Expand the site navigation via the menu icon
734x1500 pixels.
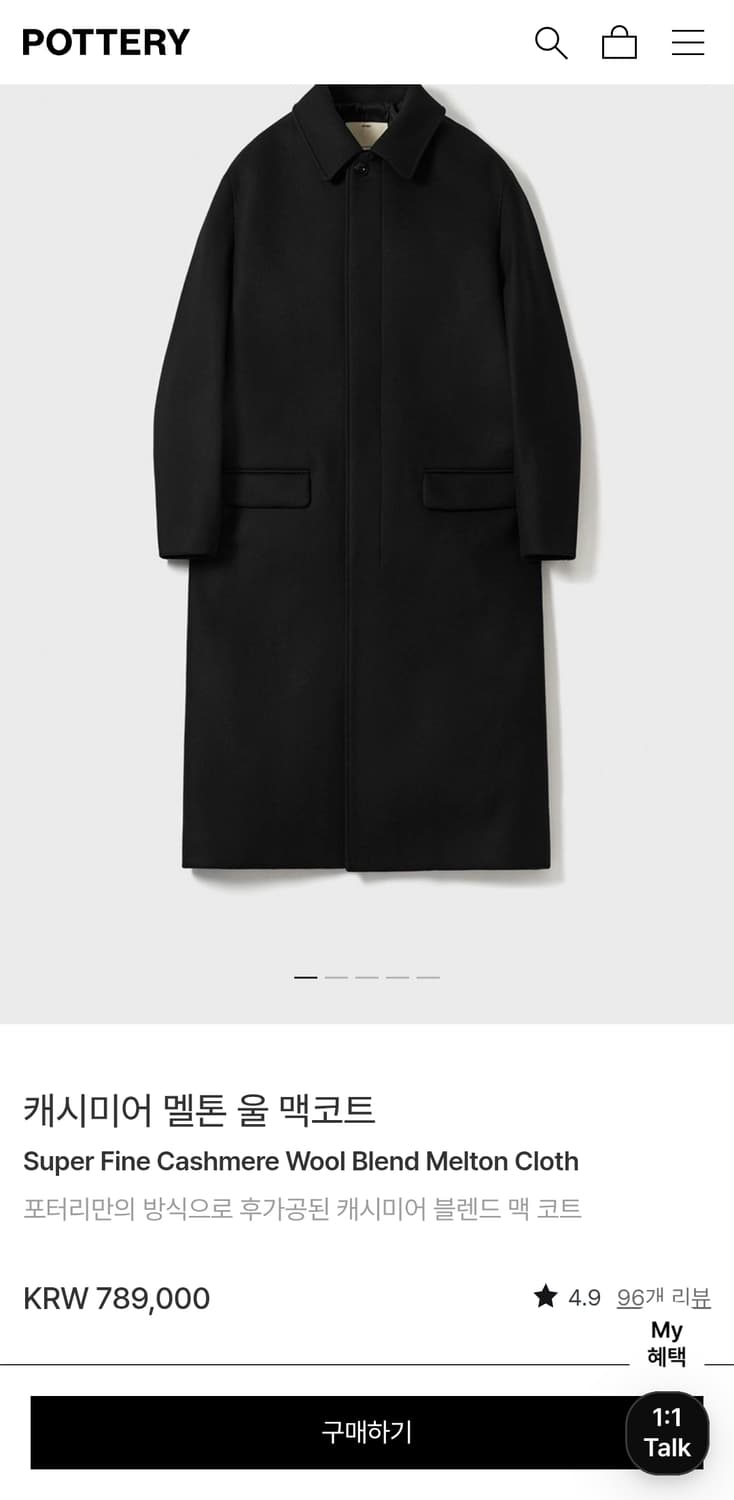click(688, 42)
